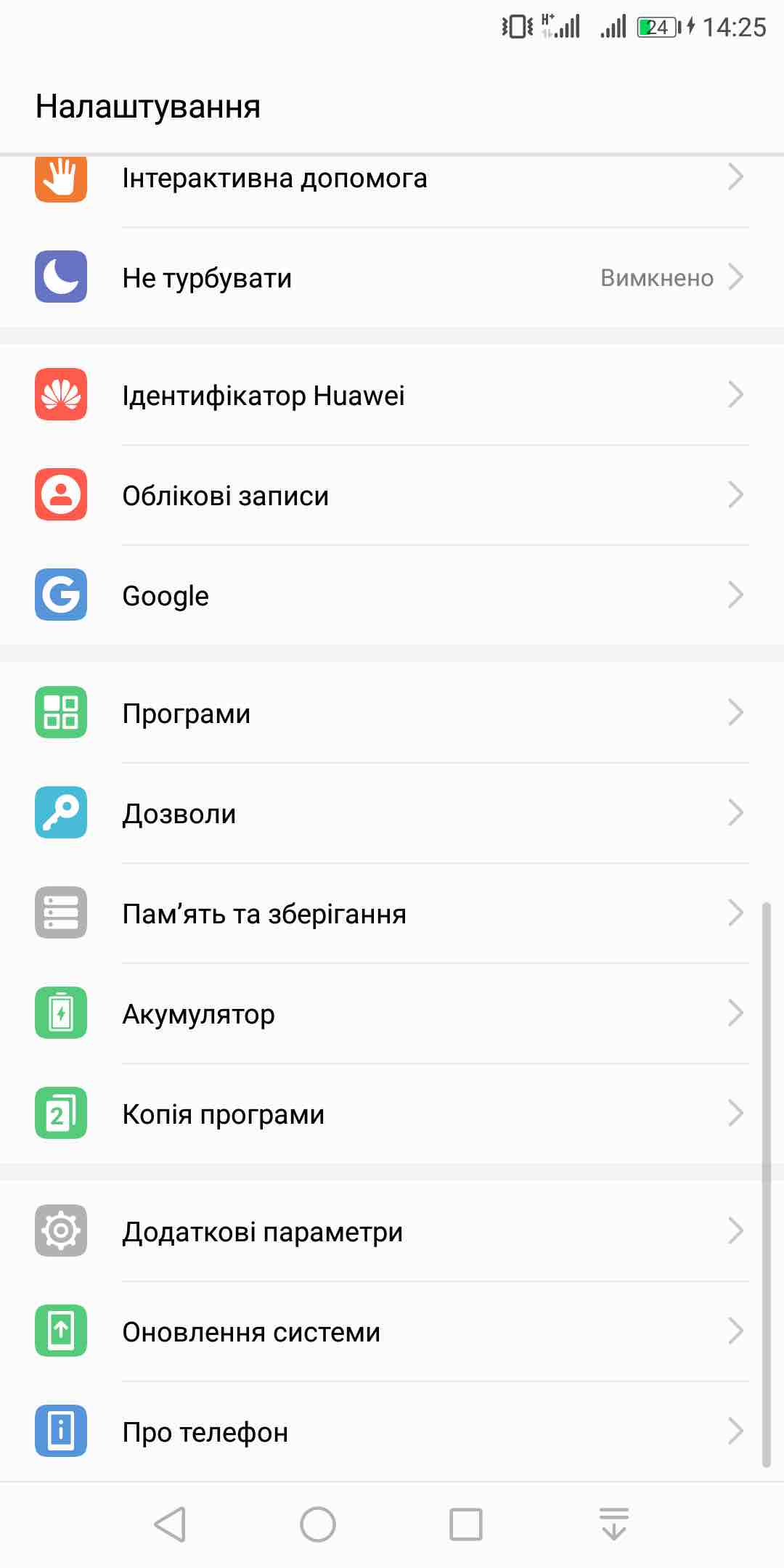The width and height of the screenshot is (784, 1568).
Task: Open Ідентифікатор Huawei
Action: 392,396
